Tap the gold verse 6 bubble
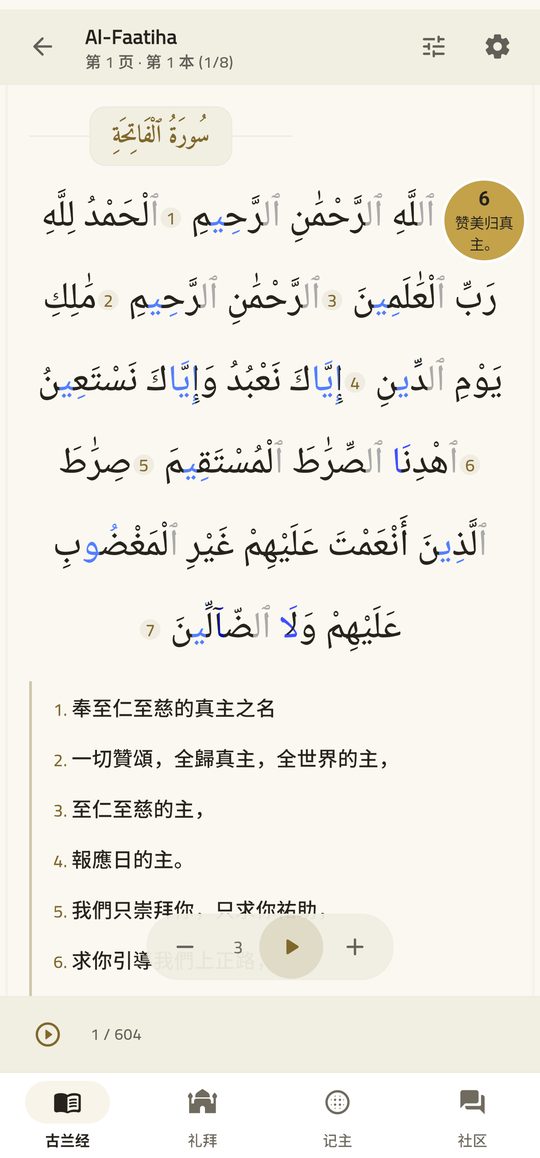 pyautogui.click(x=485, y=220)
